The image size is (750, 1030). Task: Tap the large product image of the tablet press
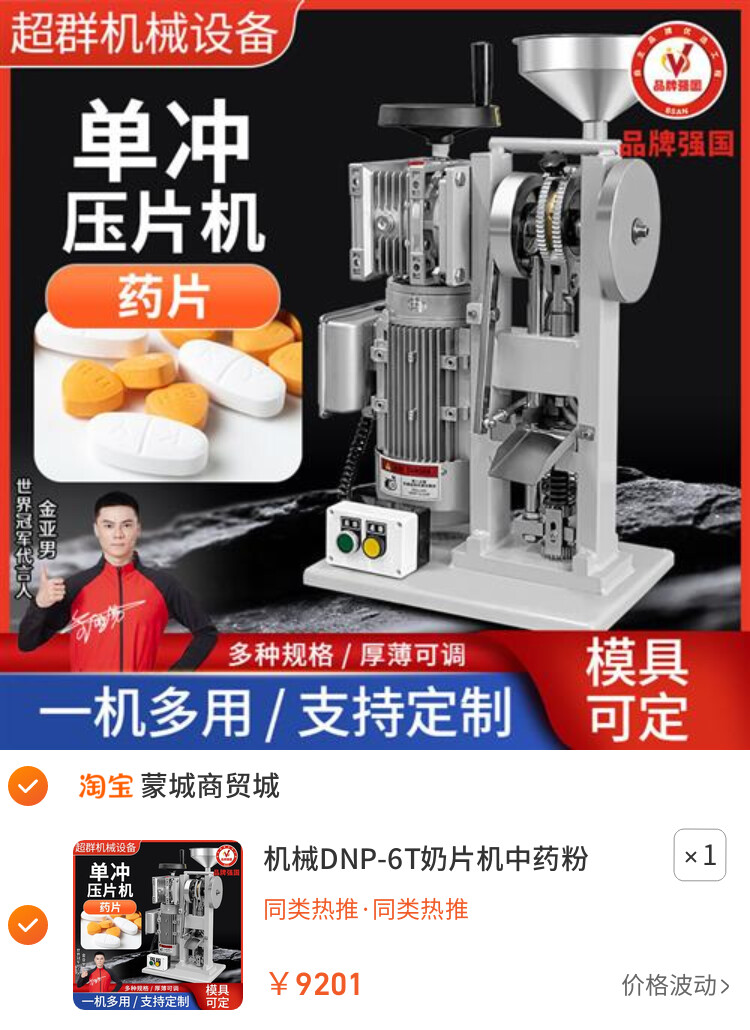click(x=375, y=375)
